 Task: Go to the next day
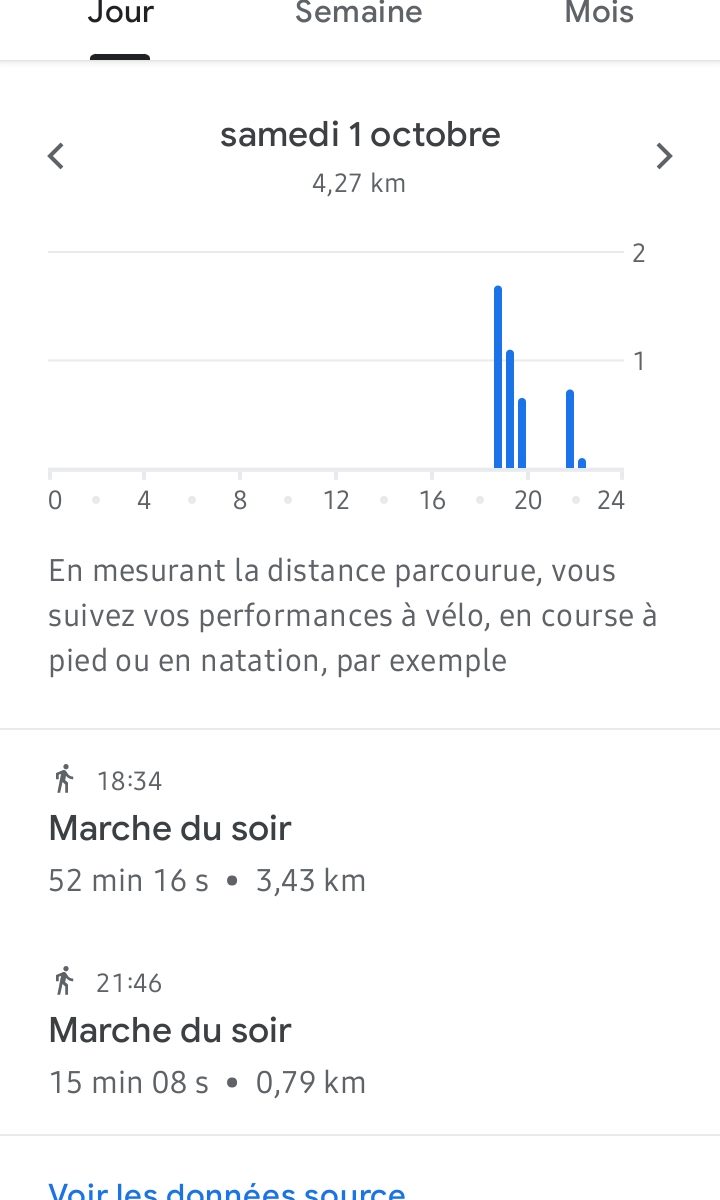(x=664, y=156)
